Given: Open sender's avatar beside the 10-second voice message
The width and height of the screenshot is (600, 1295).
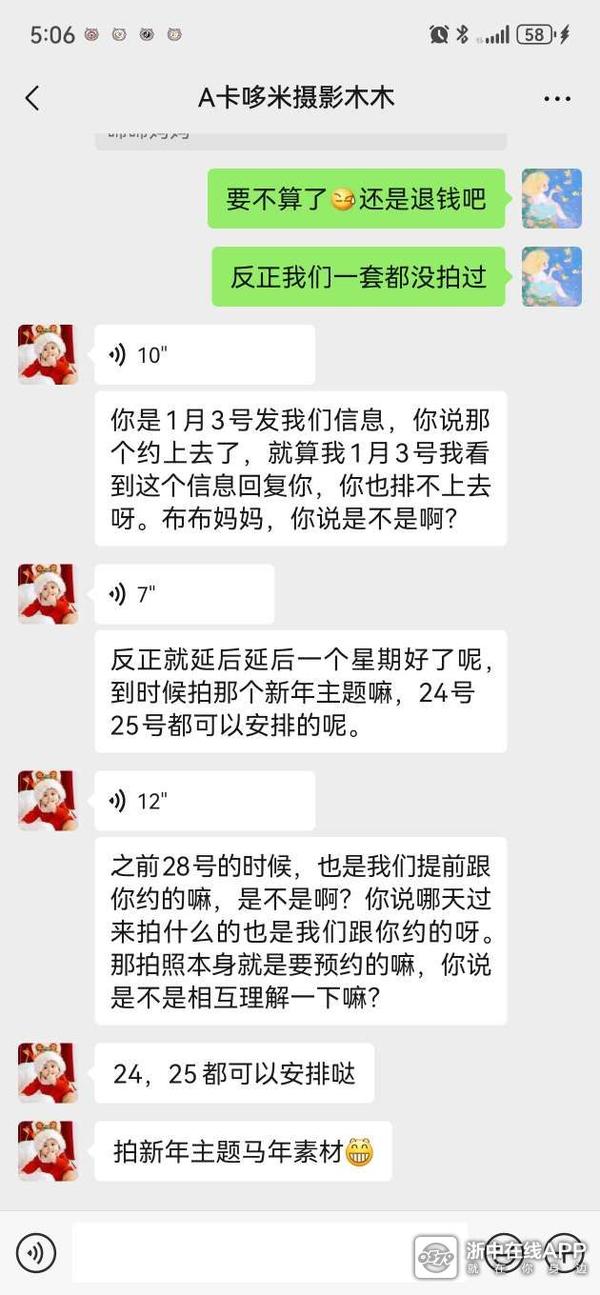Looking at the screenshot, I should coord(47,355).
